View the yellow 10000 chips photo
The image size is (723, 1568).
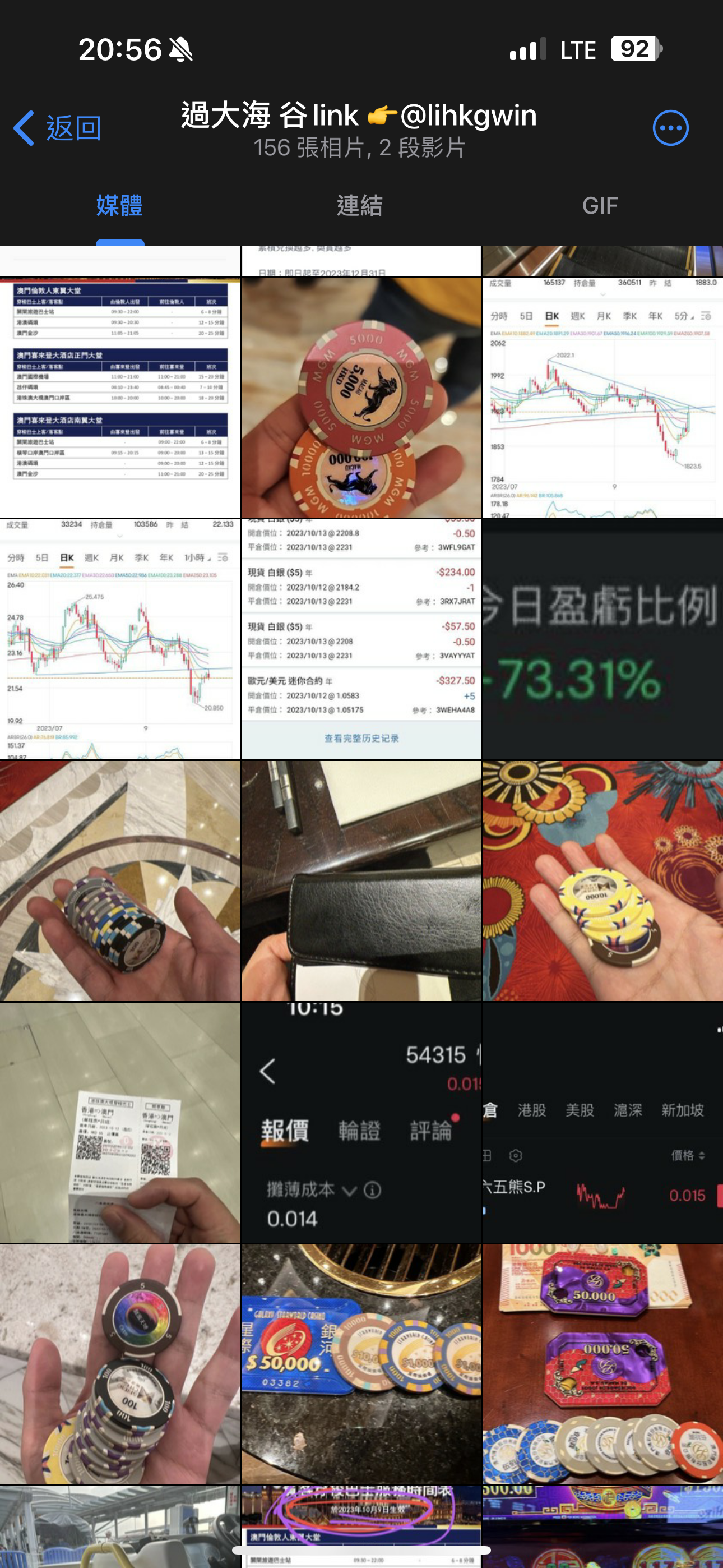click(602, 881)
